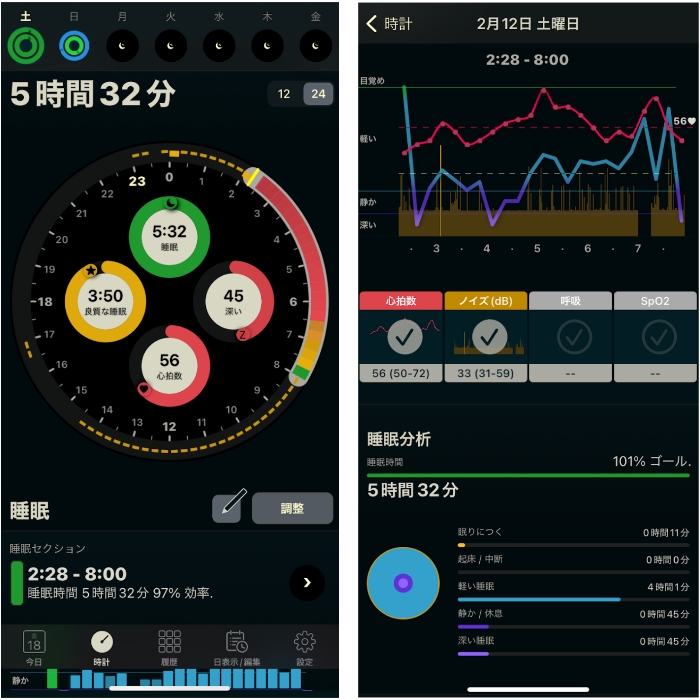Viewport: 700px width, 700px height.
Task: Open the 56 heart rate (心拍数) ring
Action: tap(169, 365)
